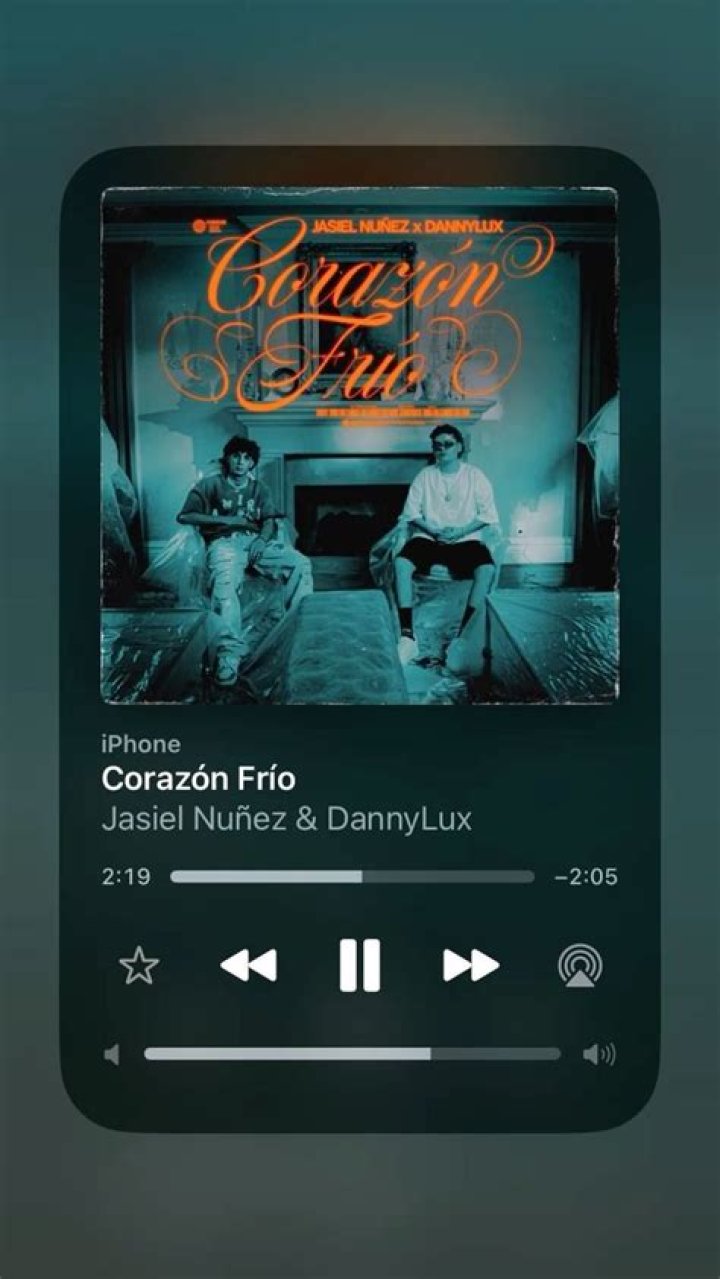Viewport: 720px width, 1279px height.
Task: Open the Corazón Frío album artwork
Action: (359, 446)
